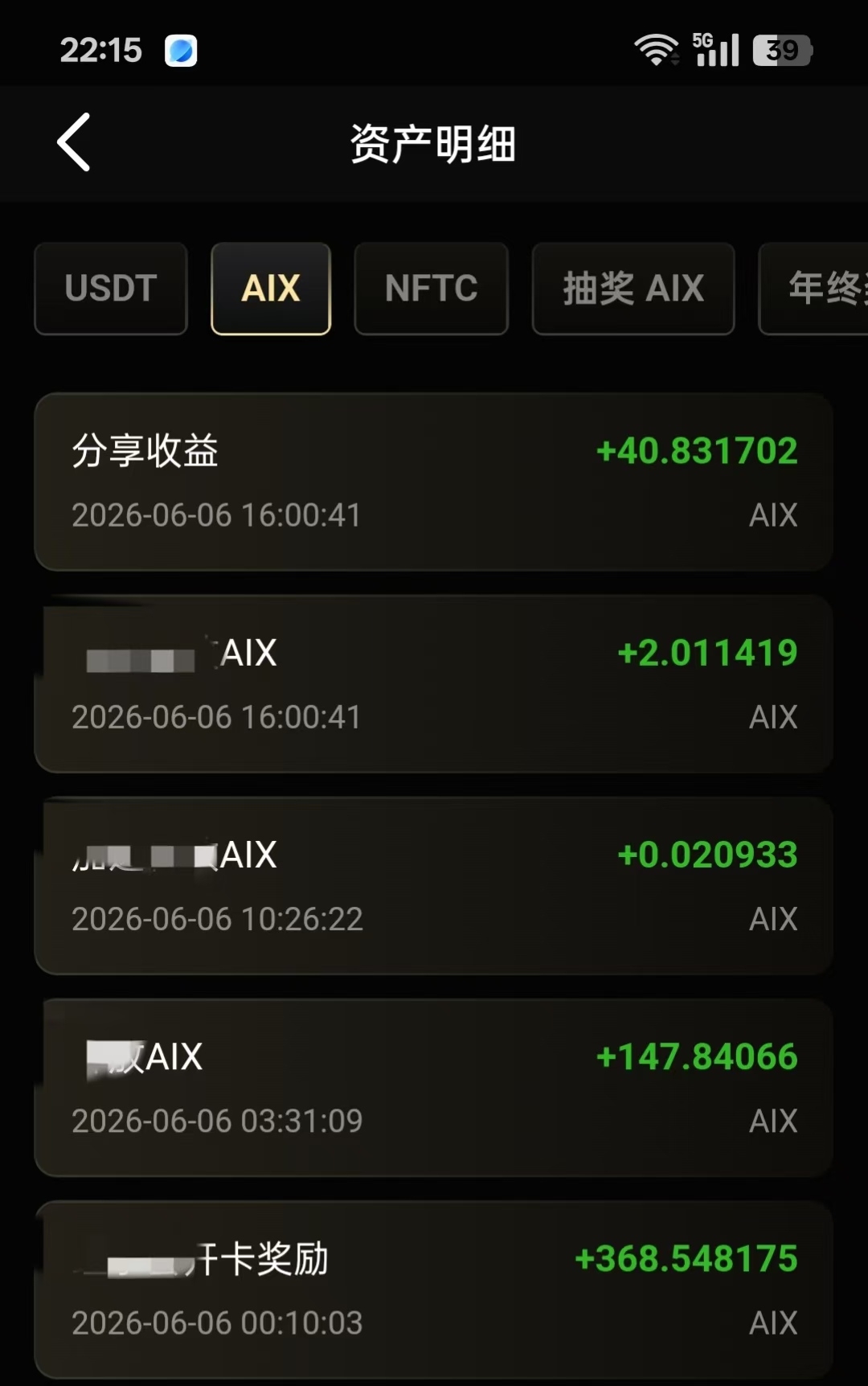Open the 抽奖 AIX tab
Image resolution: width=868 pixels, height=1386 pixels.
point(633,289)
